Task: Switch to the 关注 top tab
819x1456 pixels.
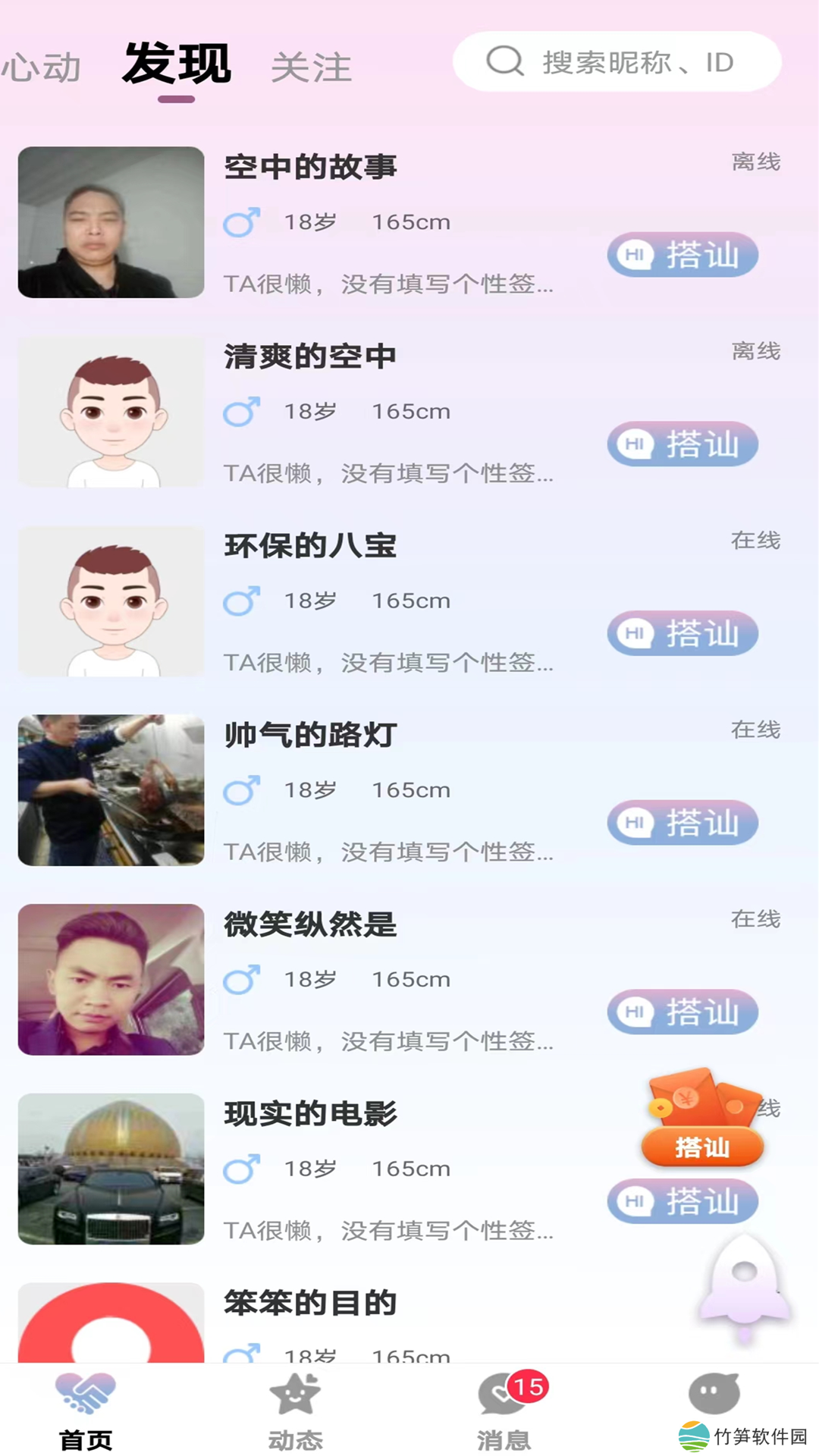Action: (x=311, y=67)
